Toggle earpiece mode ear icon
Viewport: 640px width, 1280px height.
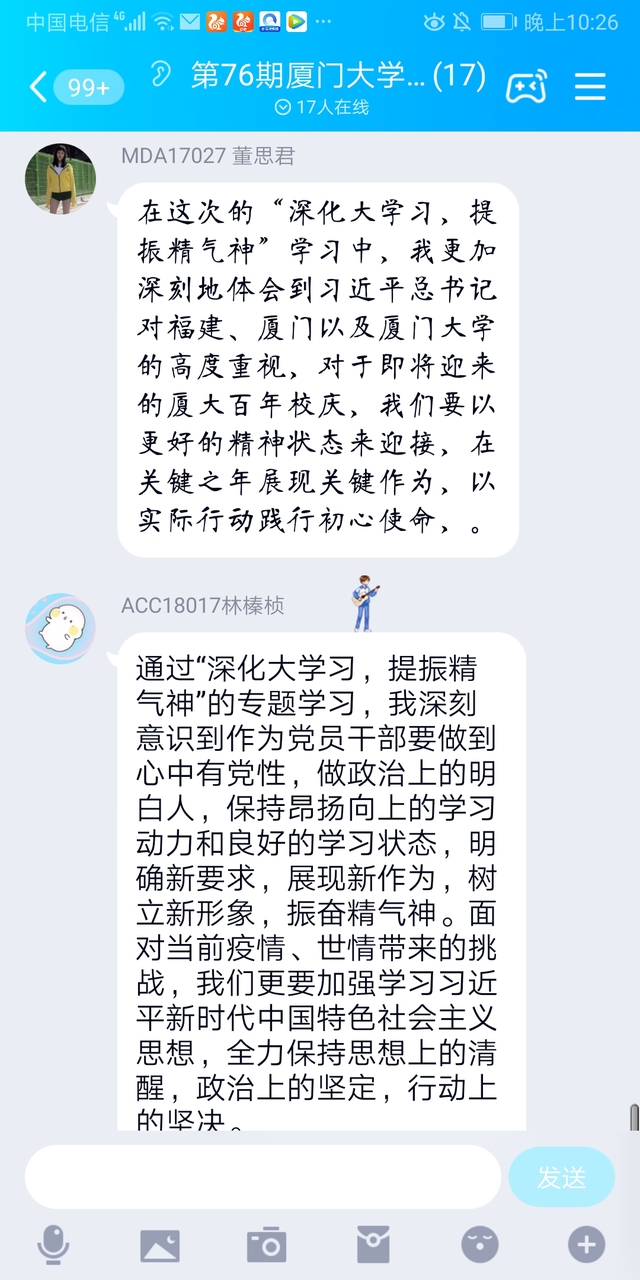160,74
